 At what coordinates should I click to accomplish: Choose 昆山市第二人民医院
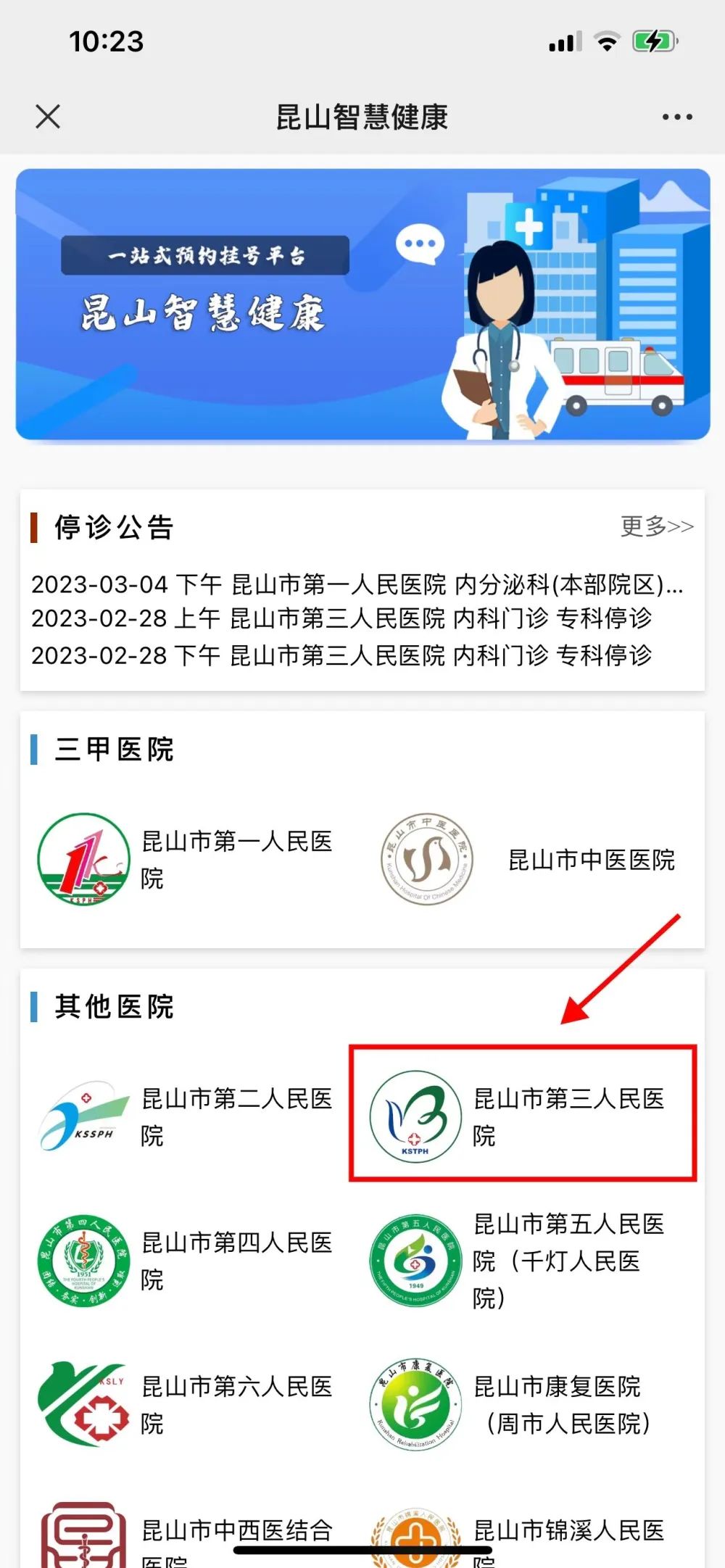coord(186,1117)
